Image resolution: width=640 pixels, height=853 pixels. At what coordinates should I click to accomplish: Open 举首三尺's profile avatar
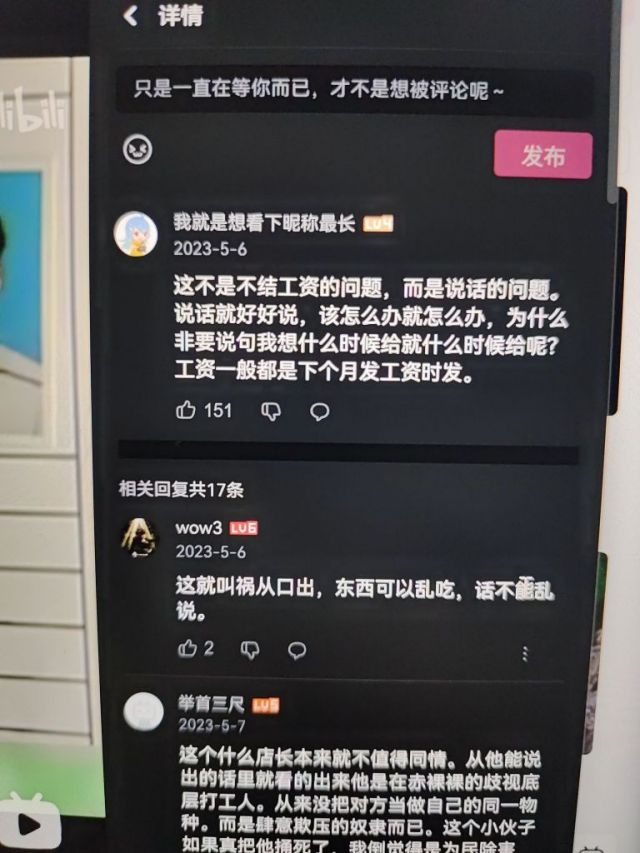click(144, 712)
